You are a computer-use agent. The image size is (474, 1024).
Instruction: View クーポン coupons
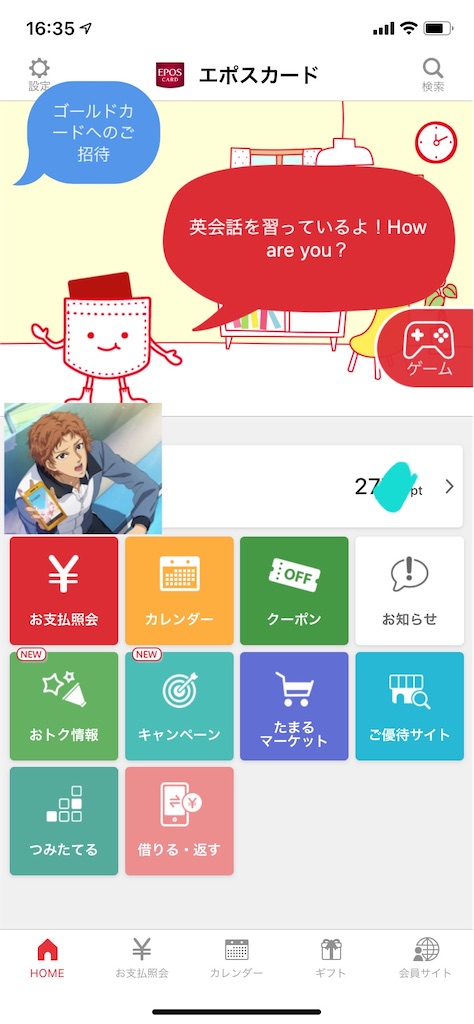(x=294, y=591)
